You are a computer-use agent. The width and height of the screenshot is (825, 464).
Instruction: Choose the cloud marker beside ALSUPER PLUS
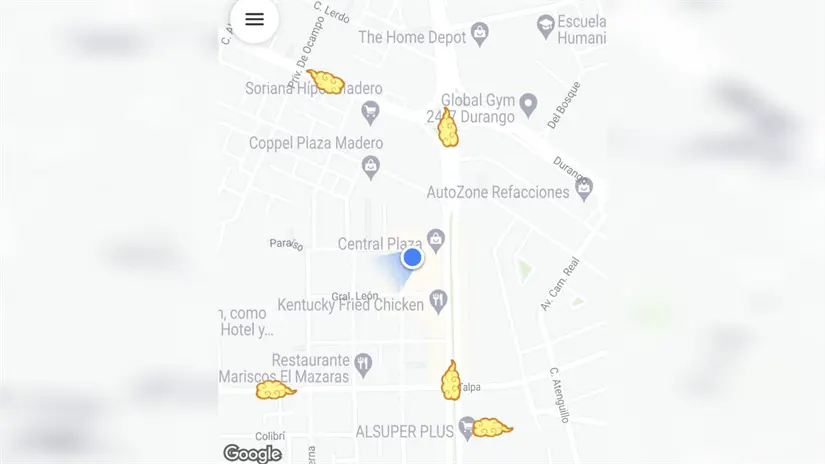(x=491, y=428)
